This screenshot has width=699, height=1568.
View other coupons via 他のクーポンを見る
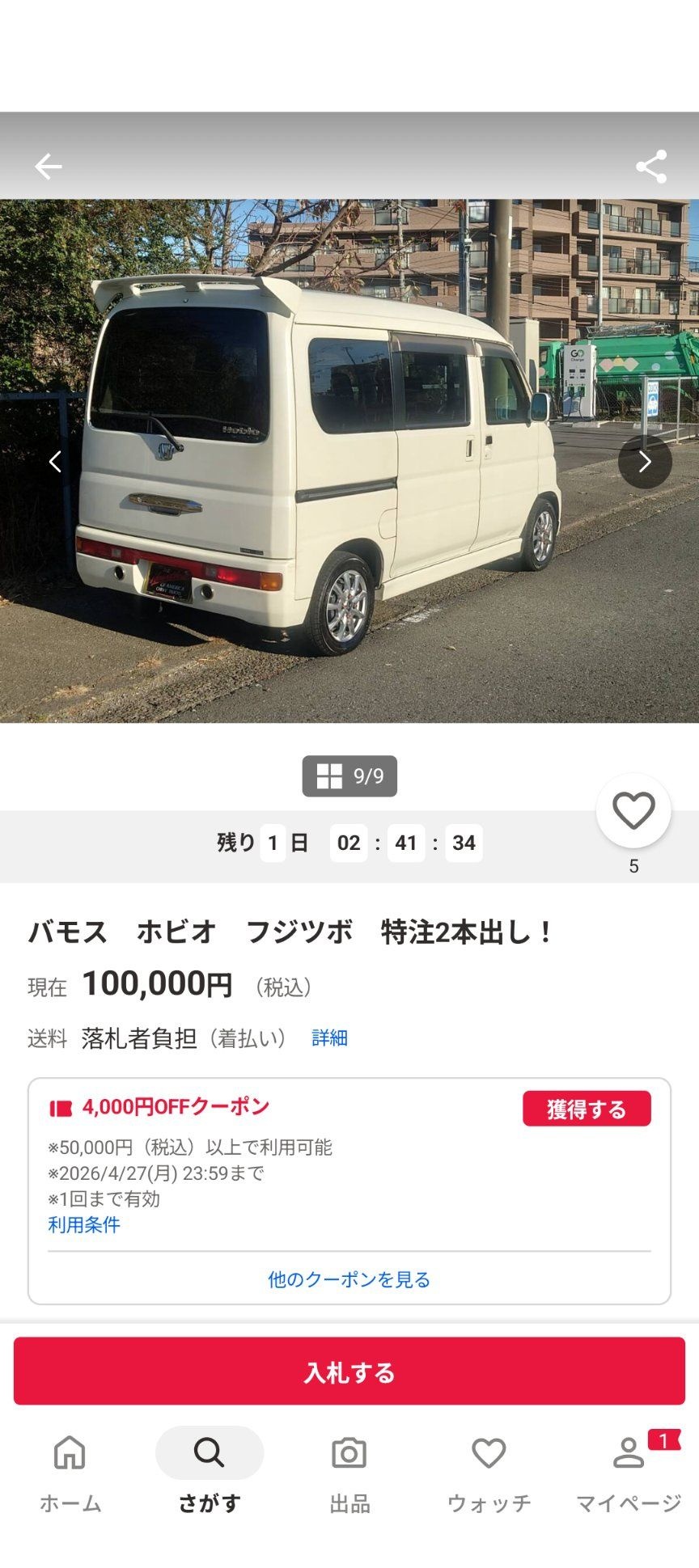coord(349,1279)
